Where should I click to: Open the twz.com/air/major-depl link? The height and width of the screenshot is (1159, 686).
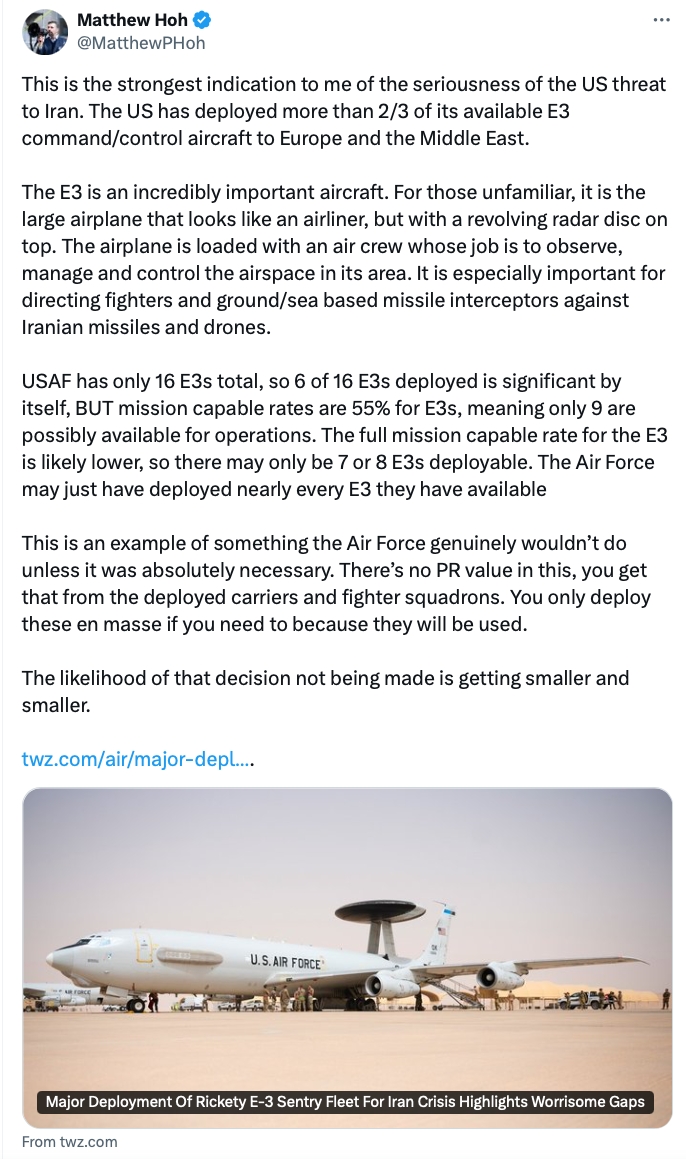pos(136,759)
